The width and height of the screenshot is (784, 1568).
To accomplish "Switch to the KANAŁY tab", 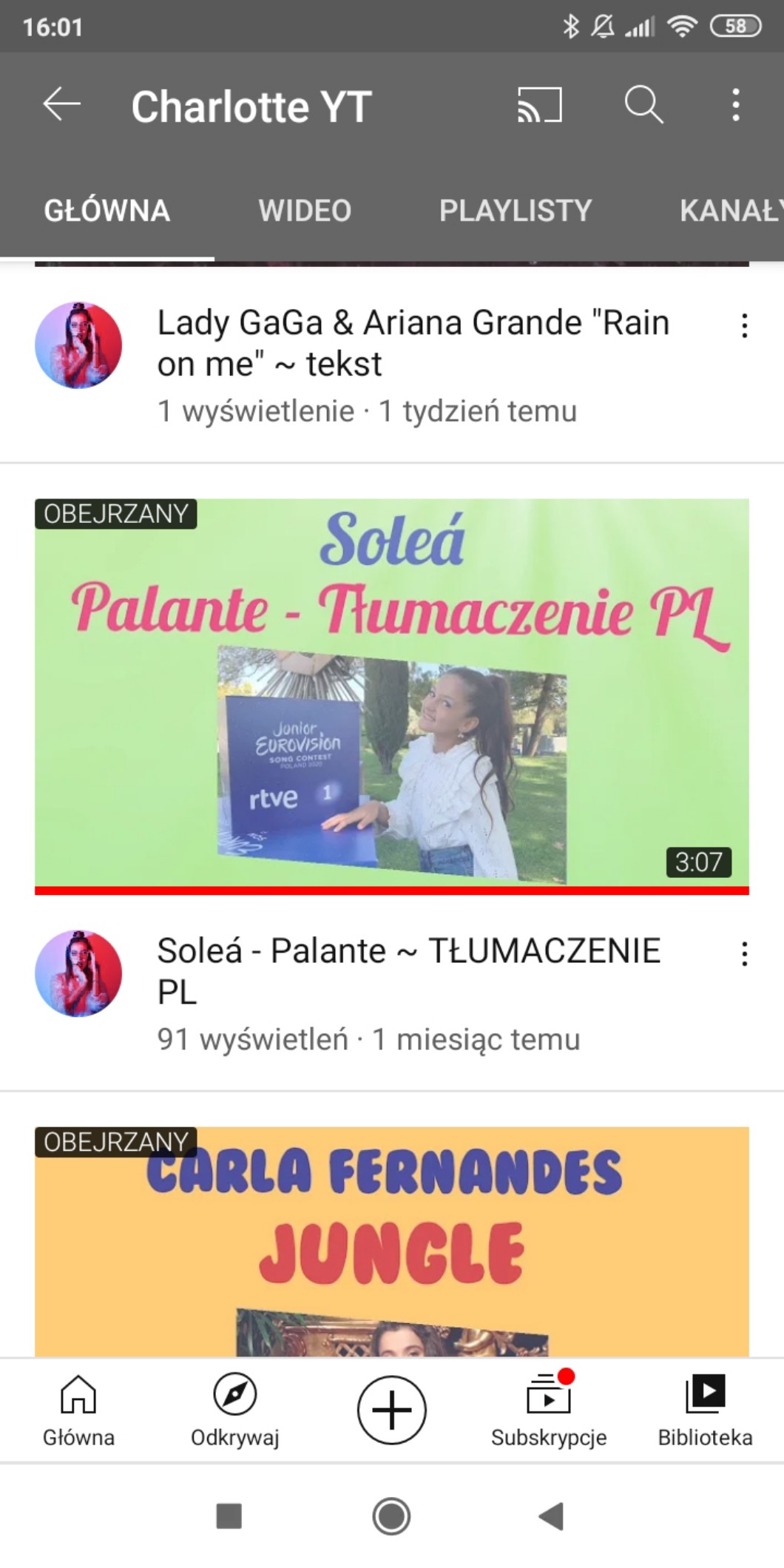I will (731, 211).
